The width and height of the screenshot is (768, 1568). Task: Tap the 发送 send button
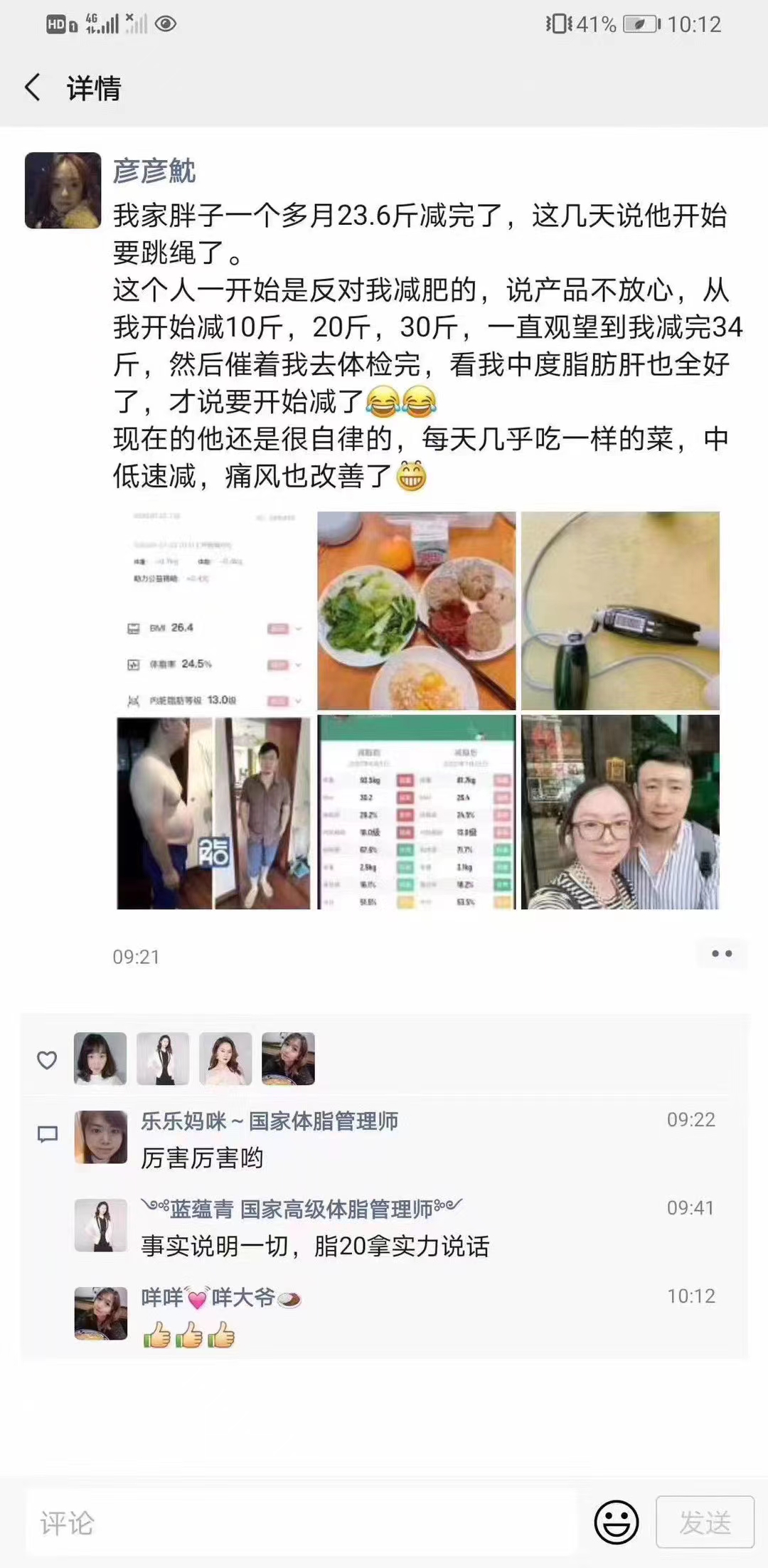click(x=705, y=1522)
